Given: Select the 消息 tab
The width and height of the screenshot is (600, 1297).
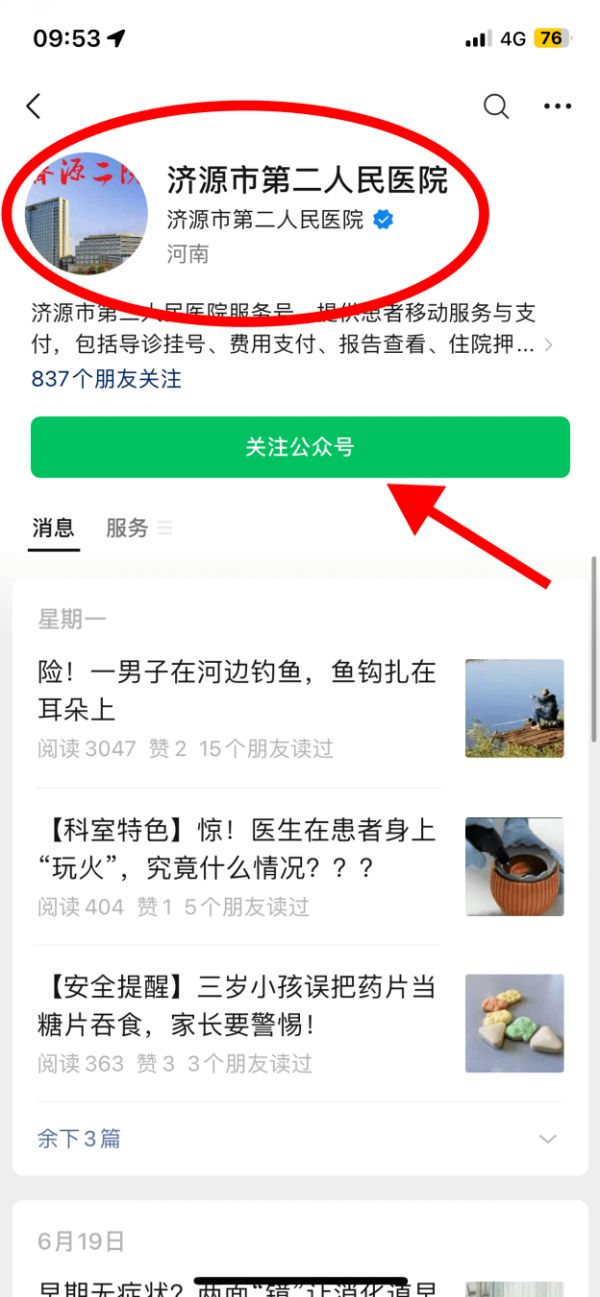Looking at the screenshot, I should coord(53,528).
